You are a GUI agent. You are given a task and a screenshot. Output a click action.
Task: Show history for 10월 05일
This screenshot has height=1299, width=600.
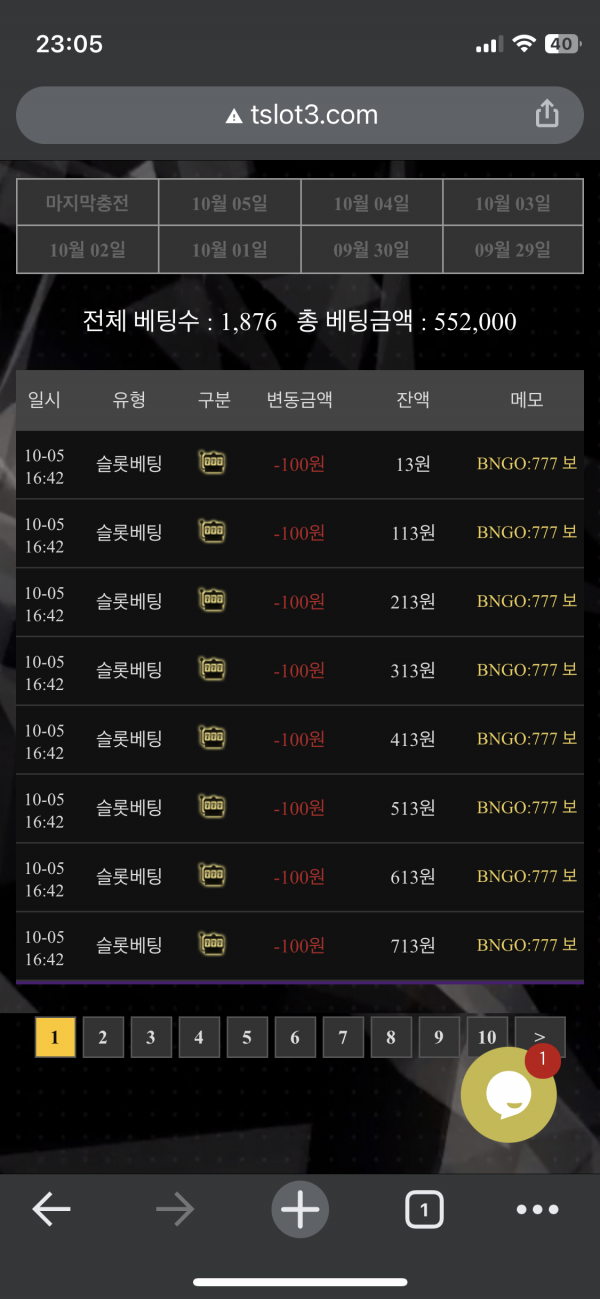[x=230, y=203]
